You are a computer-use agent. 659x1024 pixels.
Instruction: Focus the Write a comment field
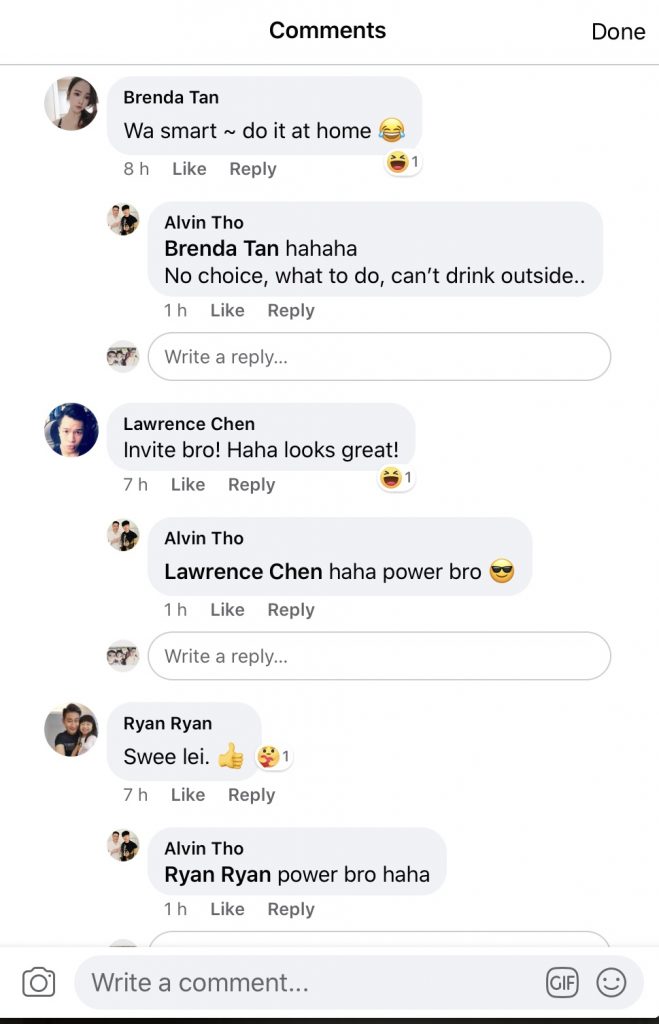300,982
